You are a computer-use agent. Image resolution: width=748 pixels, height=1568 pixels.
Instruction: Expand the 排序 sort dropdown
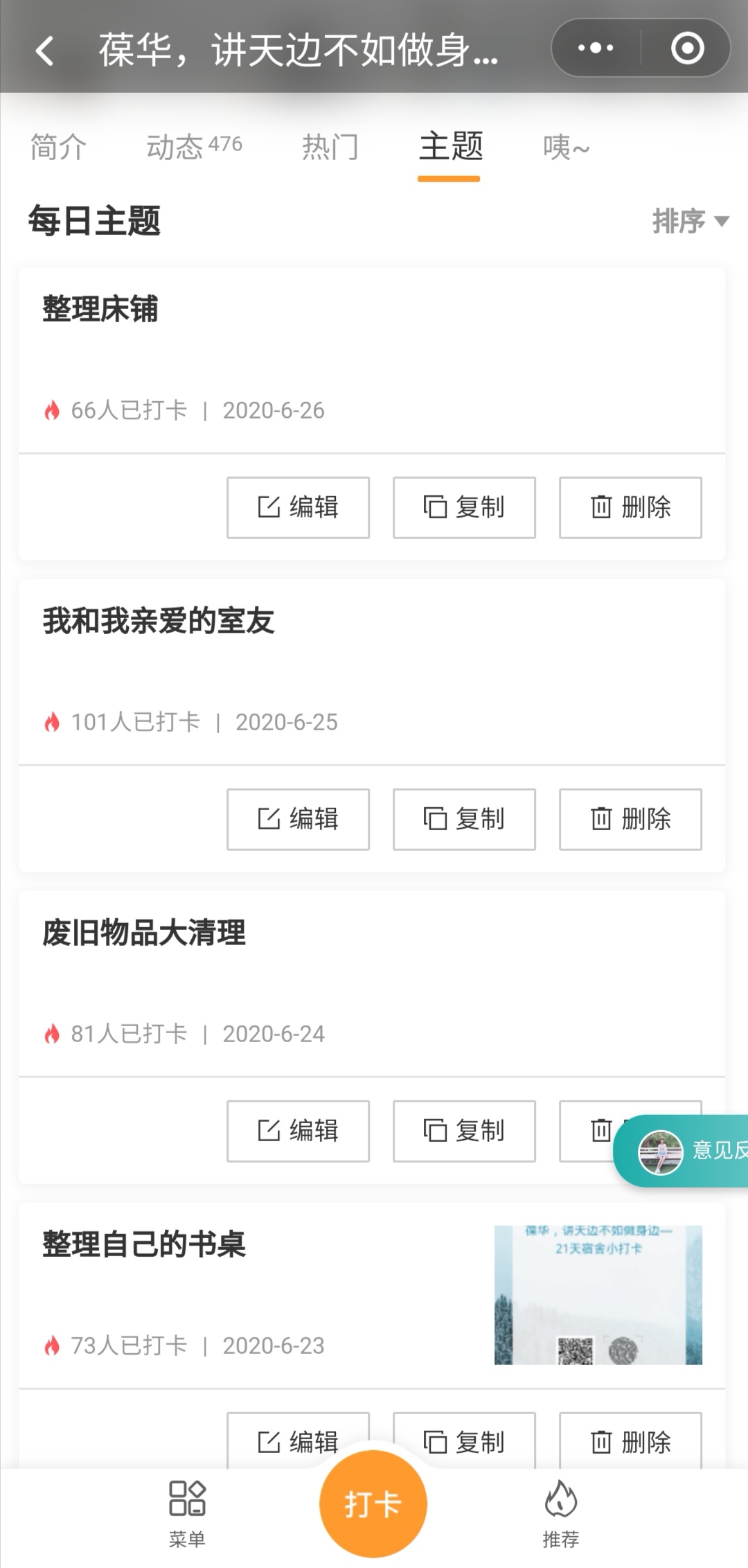[690, 221]
